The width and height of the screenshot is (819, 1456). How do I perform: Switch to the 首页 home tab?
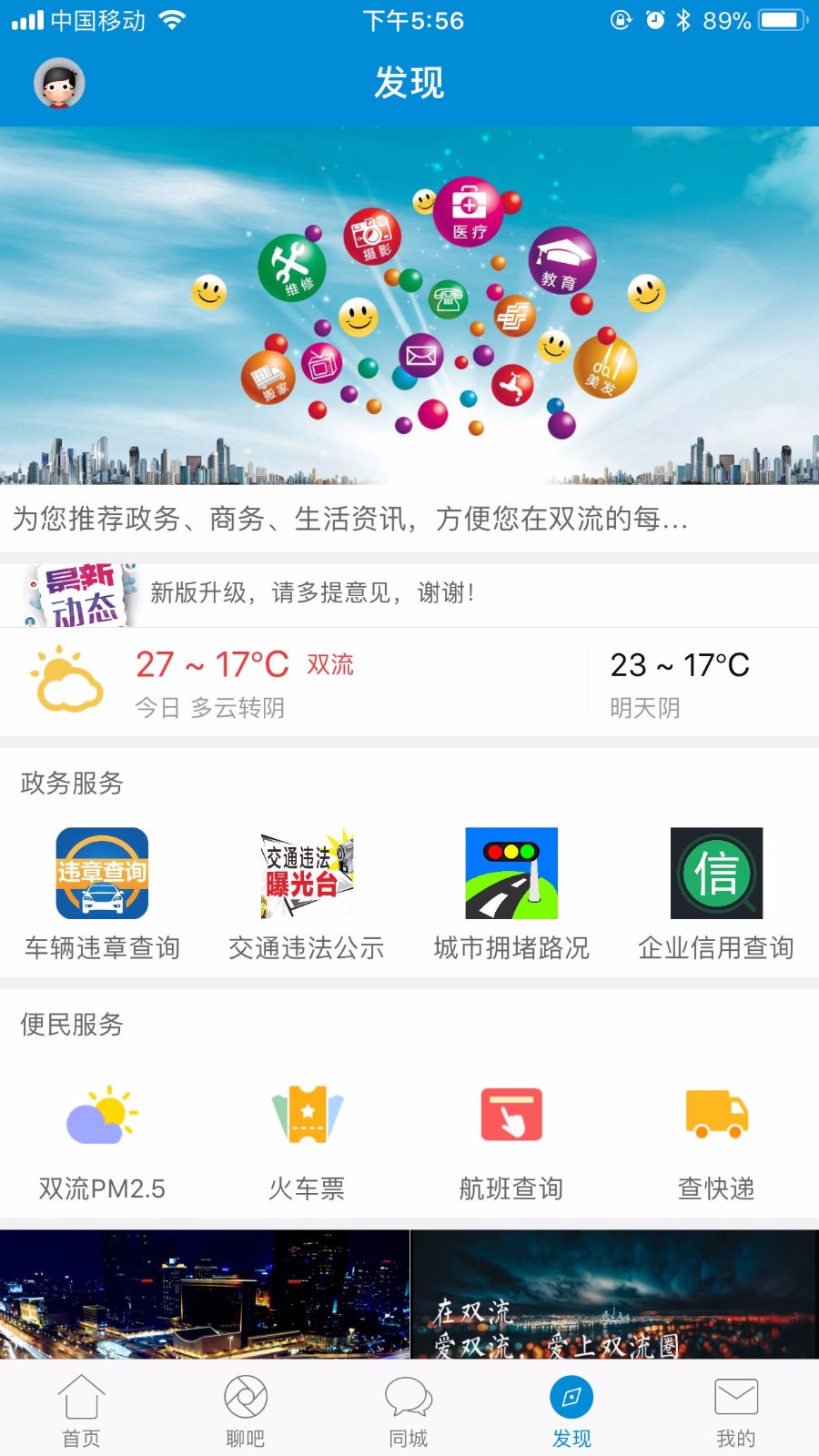coord(81,1406)
